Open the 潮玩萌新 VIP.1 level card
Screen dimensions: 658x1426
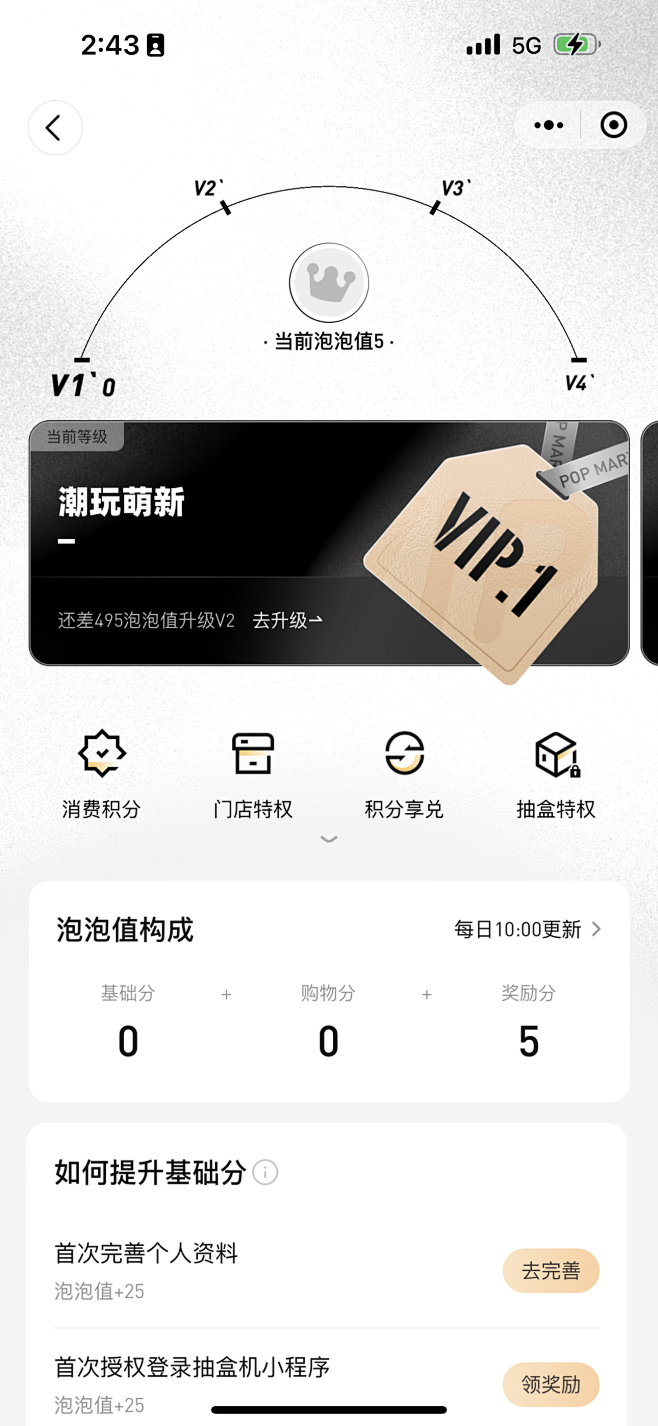[329, 543]
